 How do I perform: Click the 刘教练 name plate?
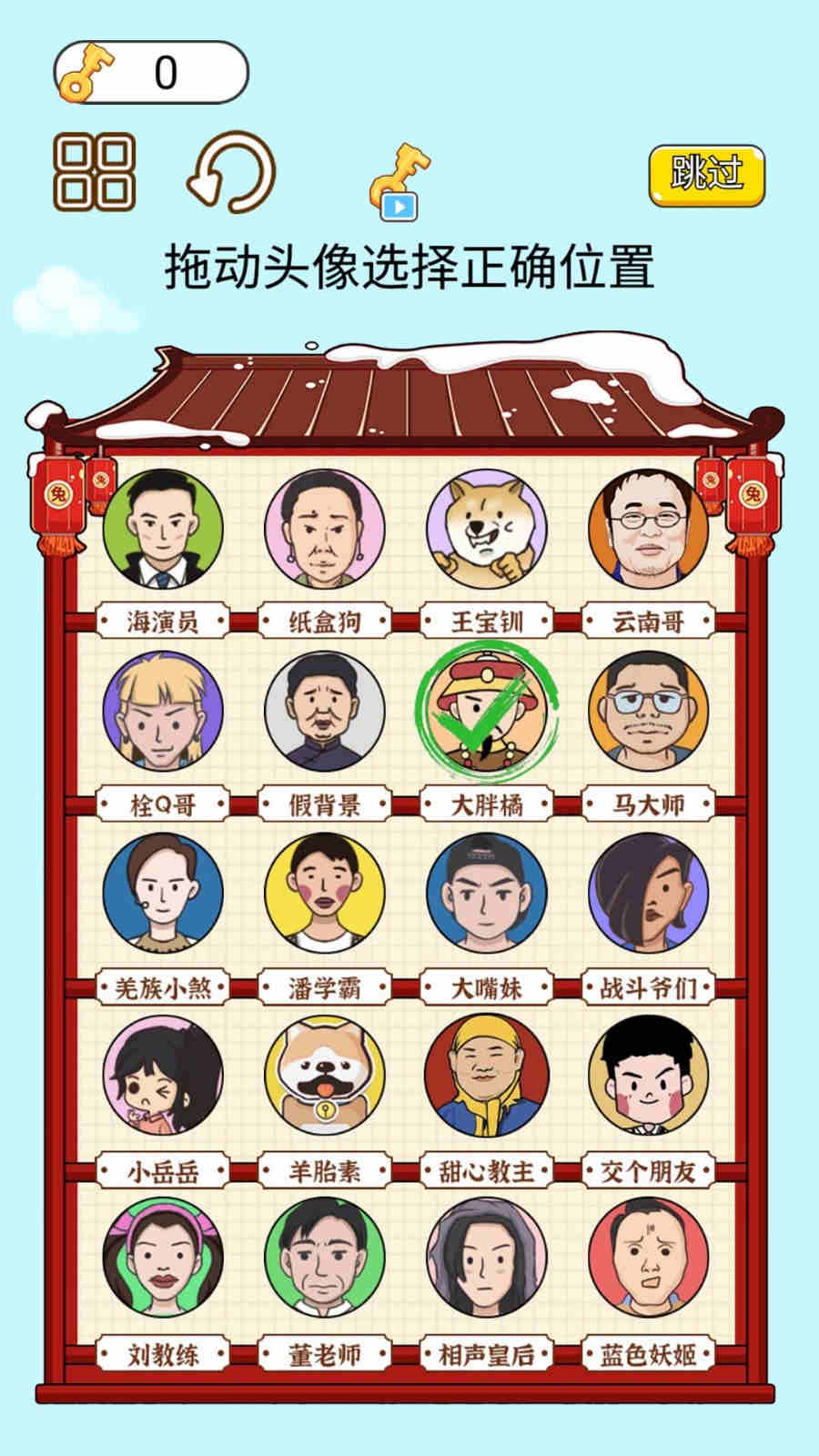tap(162, 1355)
